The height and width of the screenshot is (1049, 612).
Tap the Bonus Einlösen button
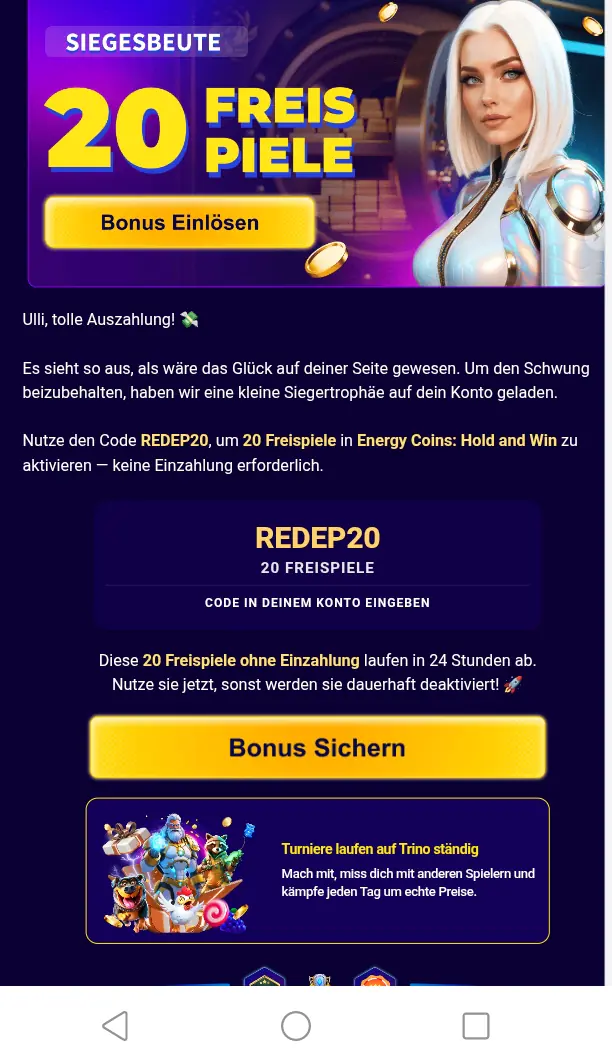(179, 222)
